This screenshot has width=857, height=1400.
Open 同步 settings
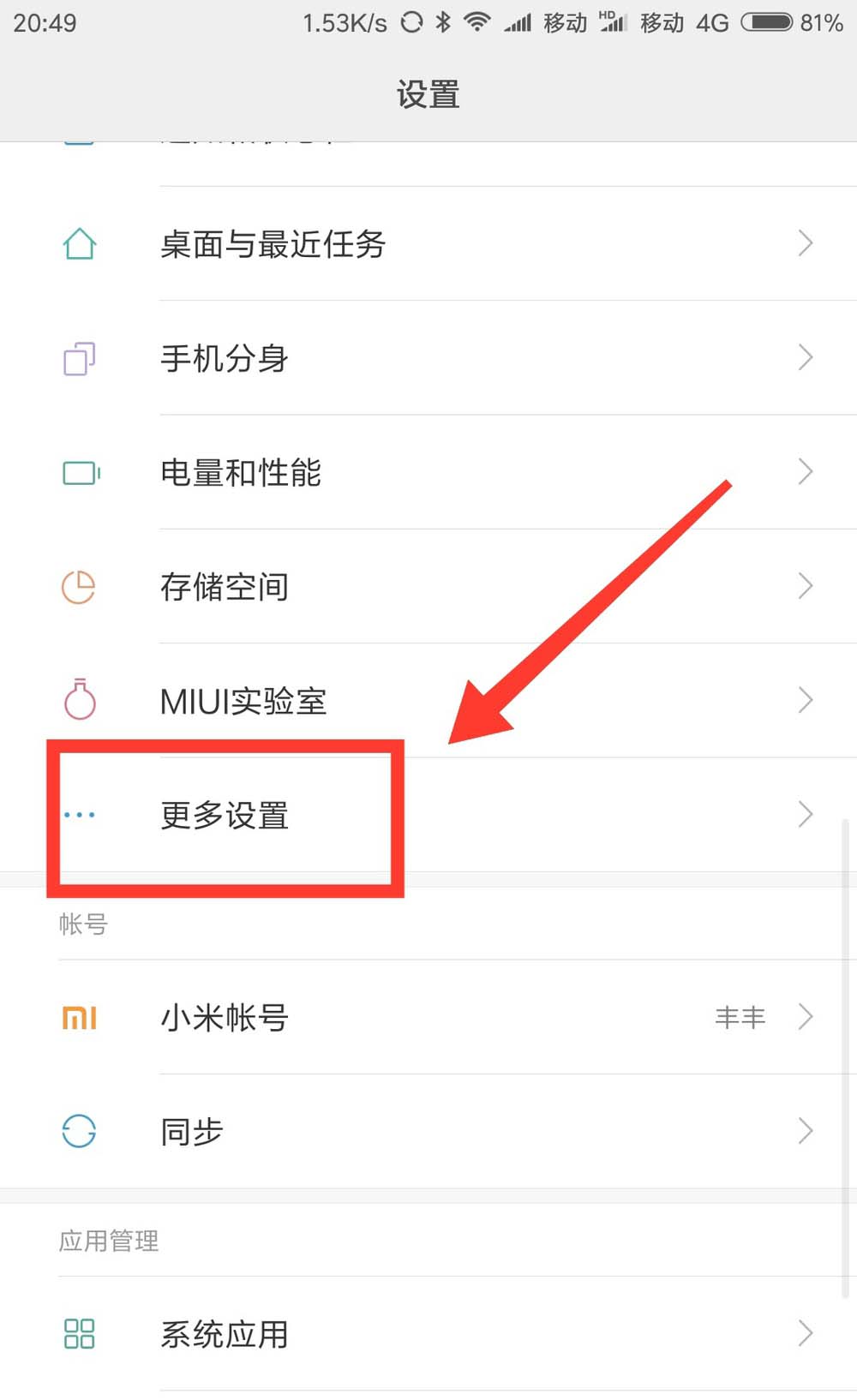tap(192, 1132)
